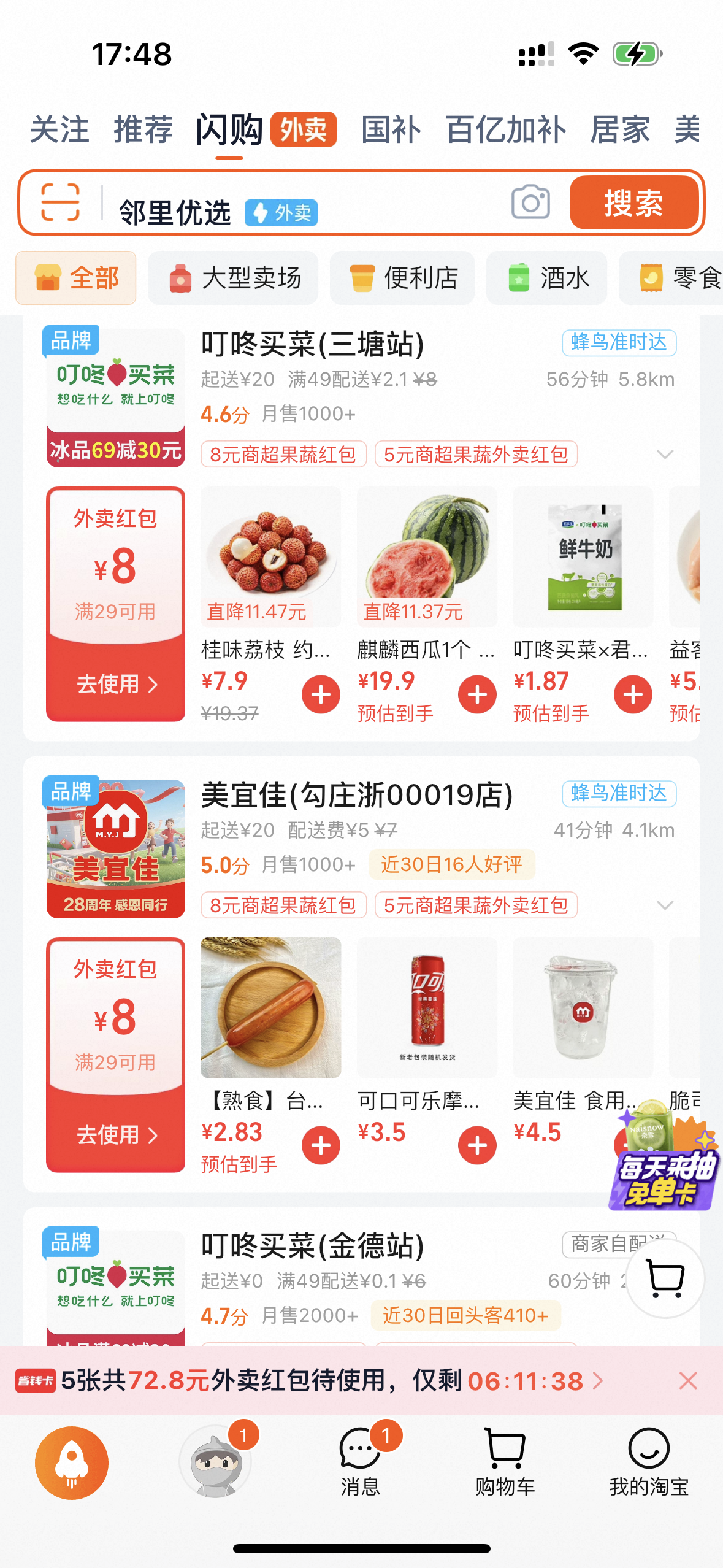Select the 大型卖场 filter chip
Image resolution: width=723 pixels, height=1568 pixels.
(x=233, y=278)
